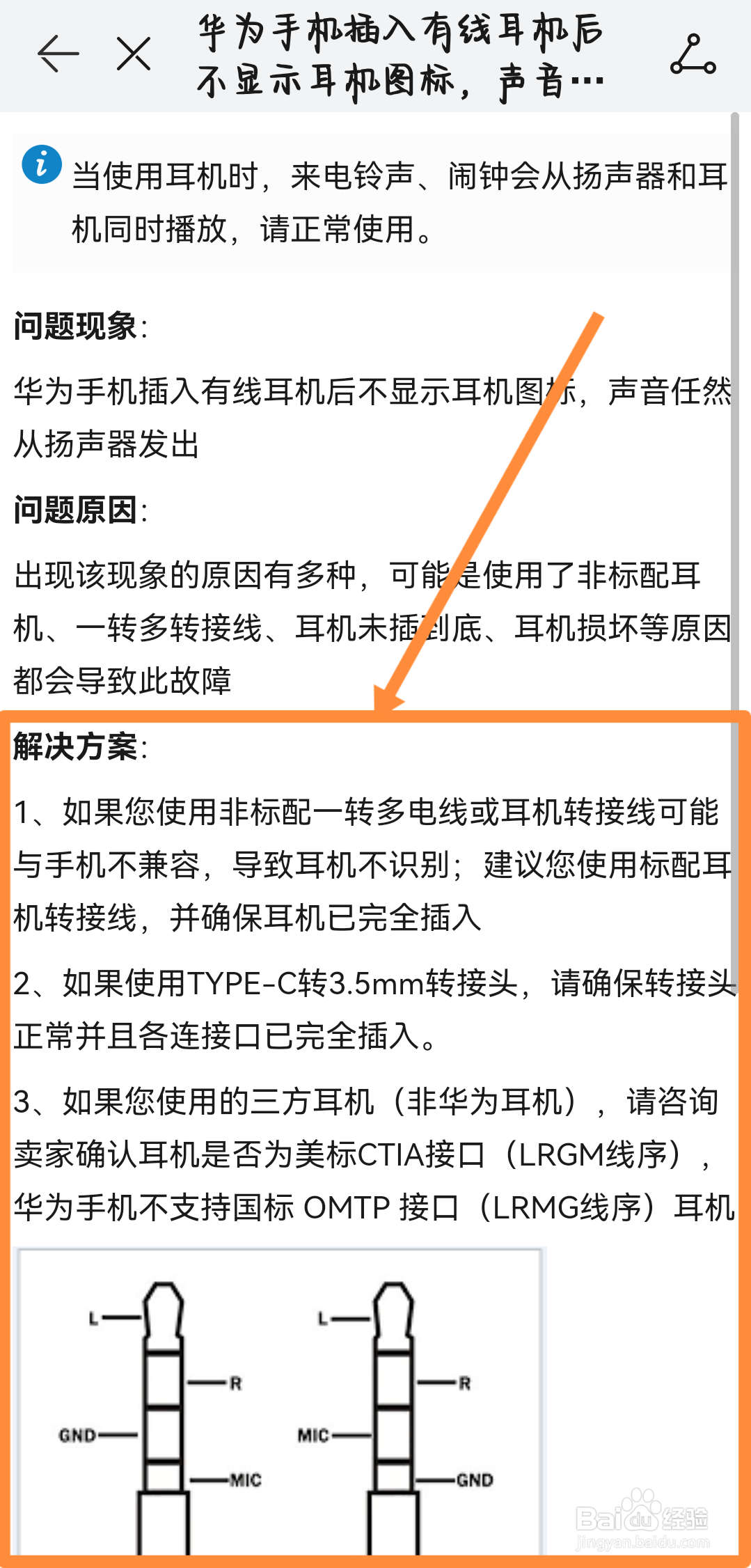Tap the X to close the article

134,54
